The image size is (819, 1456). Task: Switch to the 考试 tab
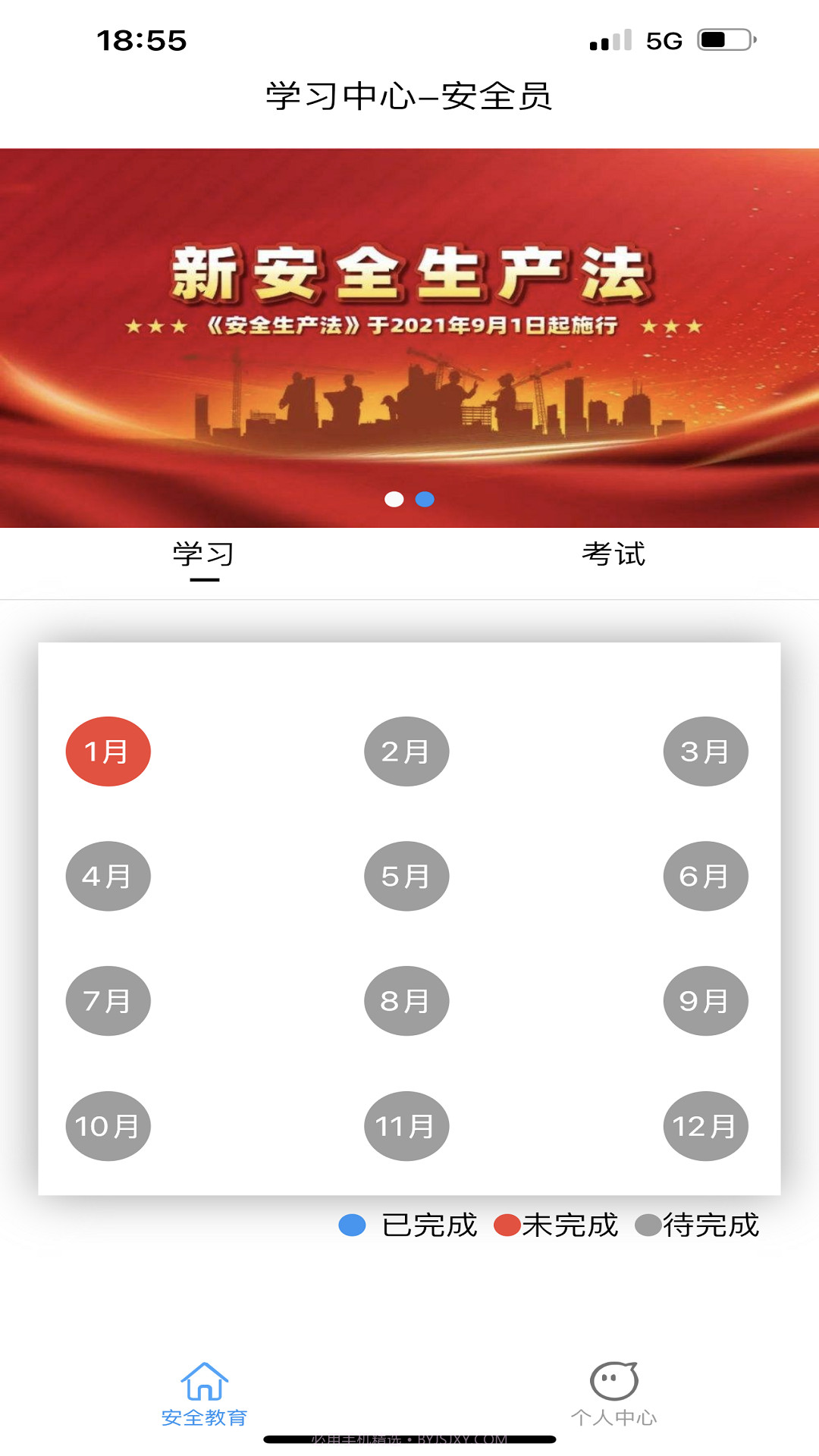614,554
